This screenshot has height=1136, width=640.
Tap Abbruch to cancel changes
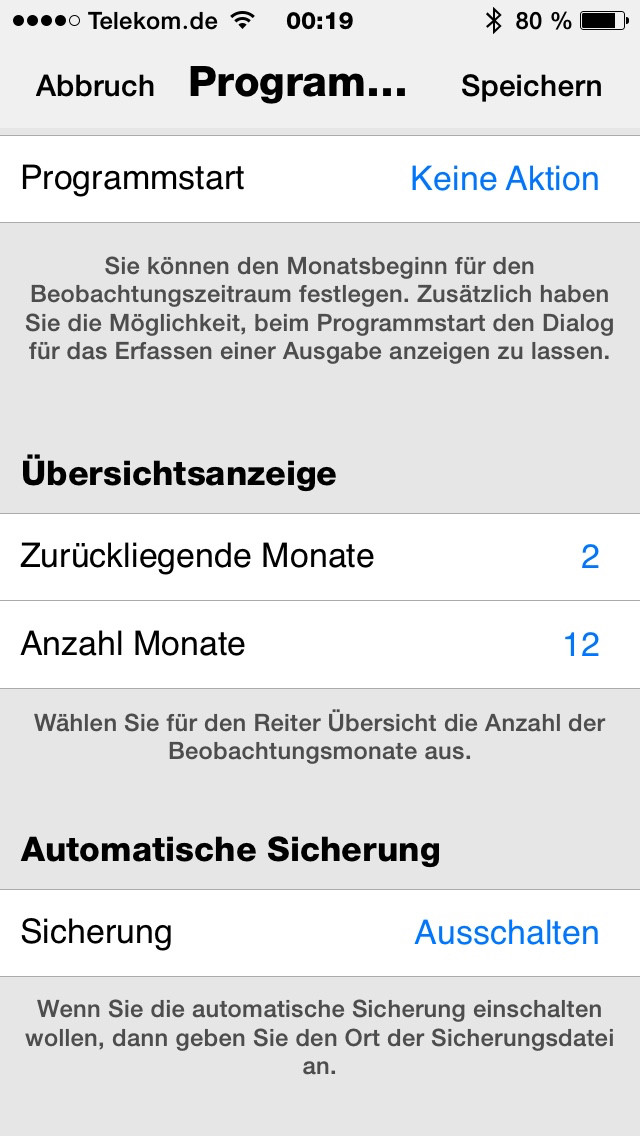[x=95, y=85]
